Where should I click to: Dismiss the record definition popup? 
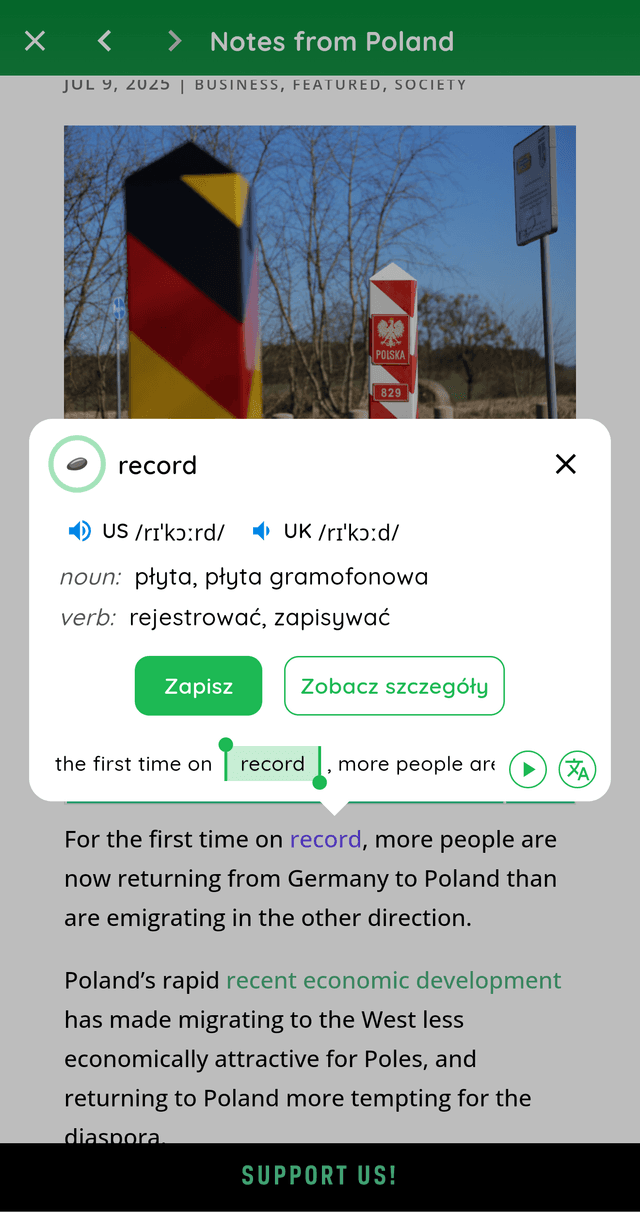(566, 464)
